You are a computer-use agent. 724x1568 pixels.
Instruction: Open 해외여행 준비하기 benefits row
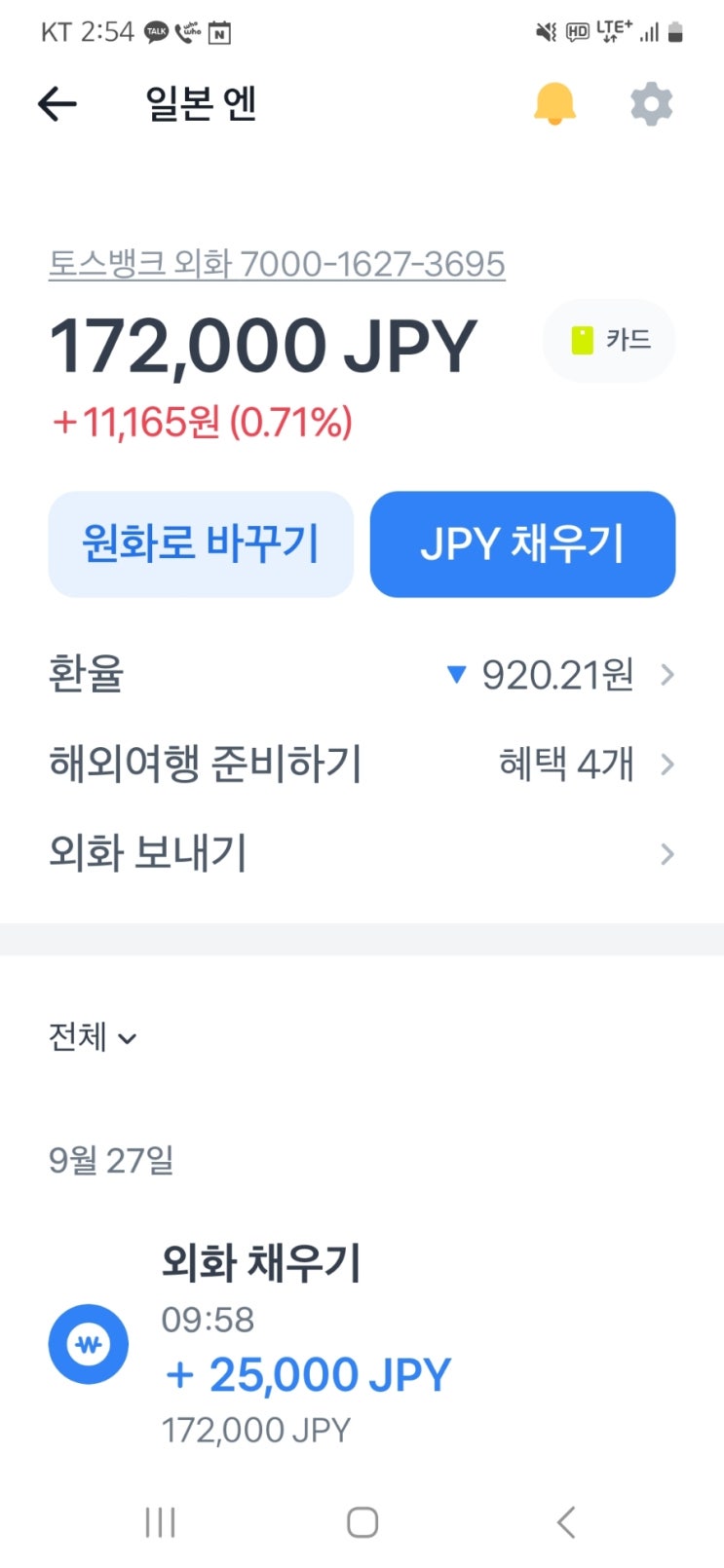[x=362, y=764]
